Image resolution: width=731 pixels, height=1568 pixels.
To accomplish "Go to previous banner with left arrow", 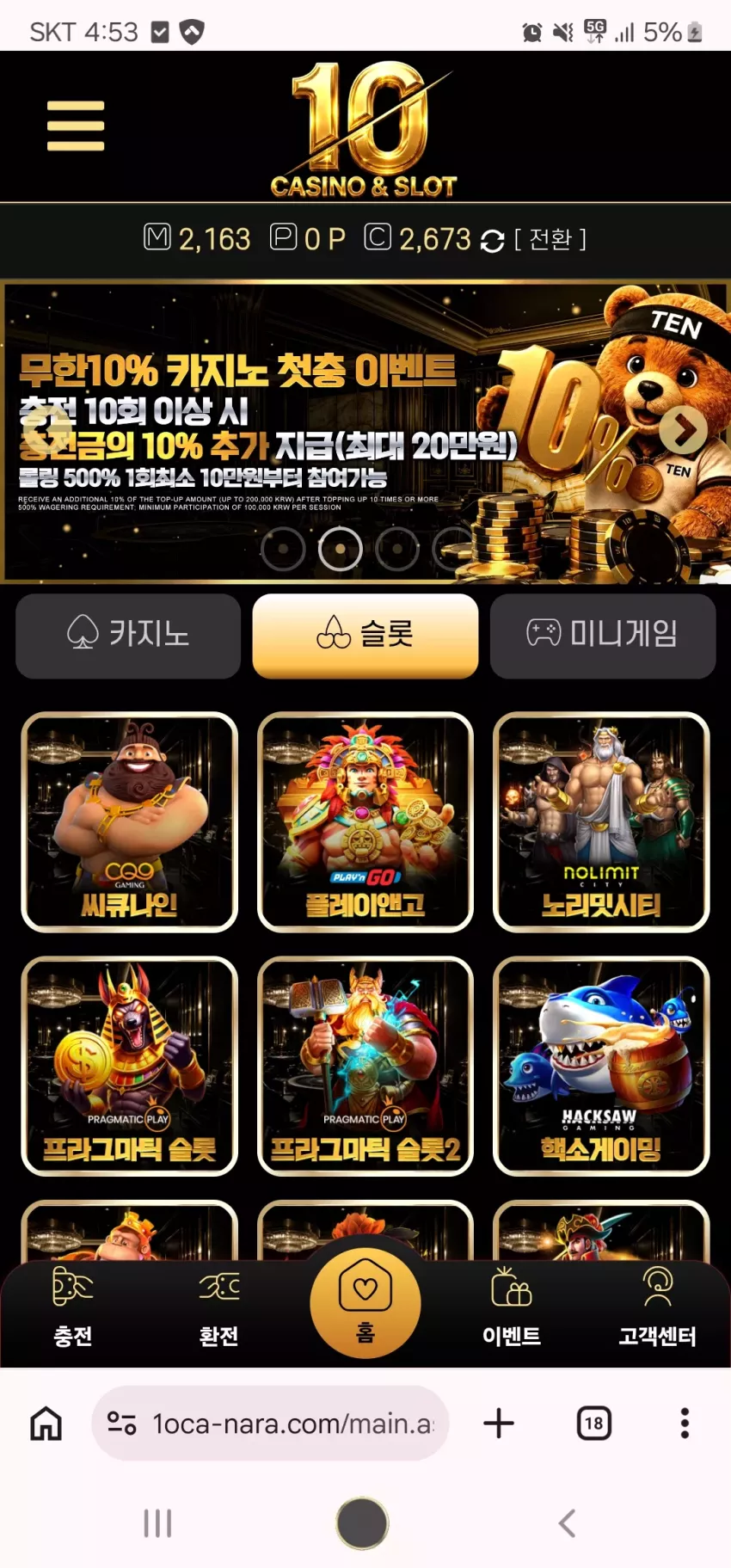I will 47,427.
